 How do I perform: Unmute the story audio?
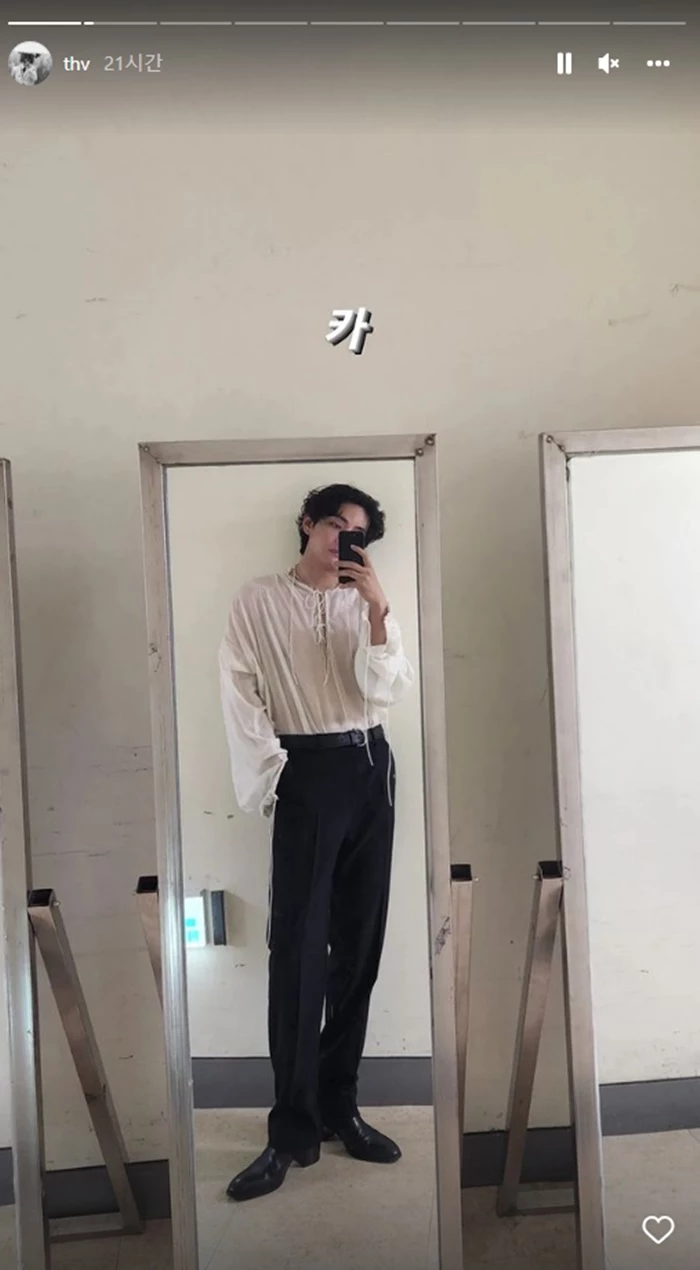608,63
